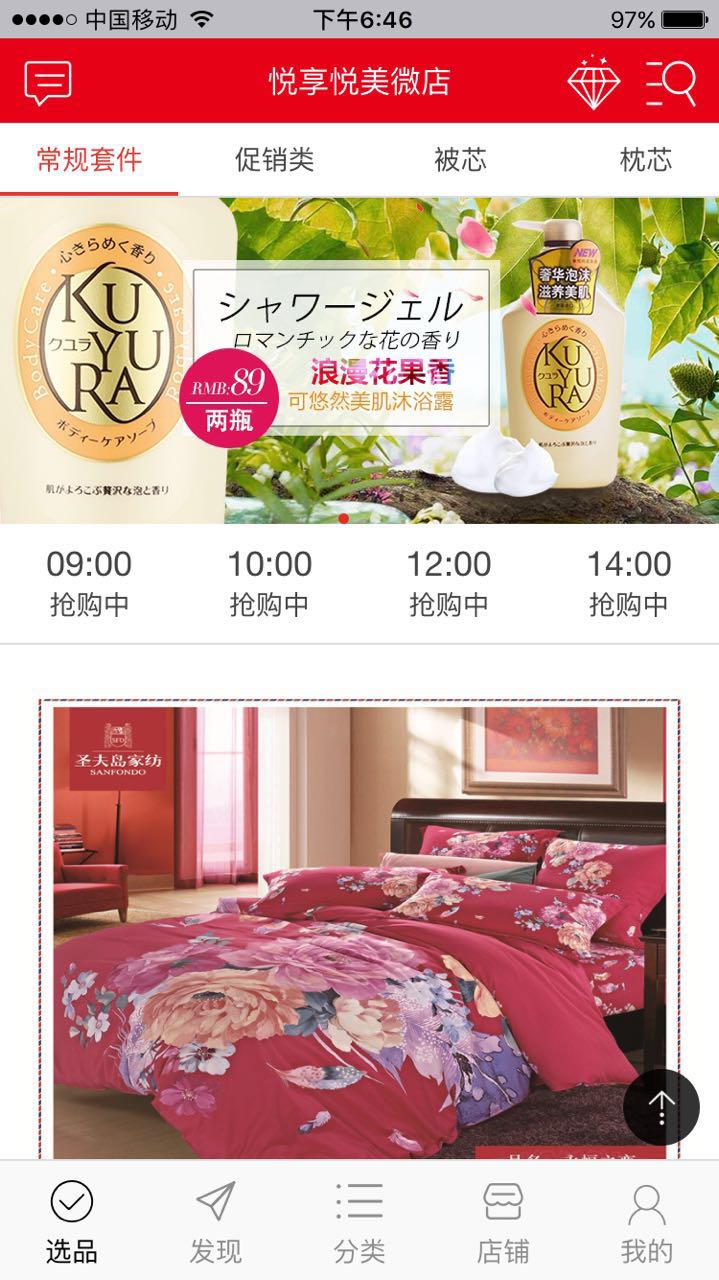This screenshot has width=719, height=1280.
Task: Switch to the 促销类 tab
Action: pyautogui.click(x=274, y=160)
